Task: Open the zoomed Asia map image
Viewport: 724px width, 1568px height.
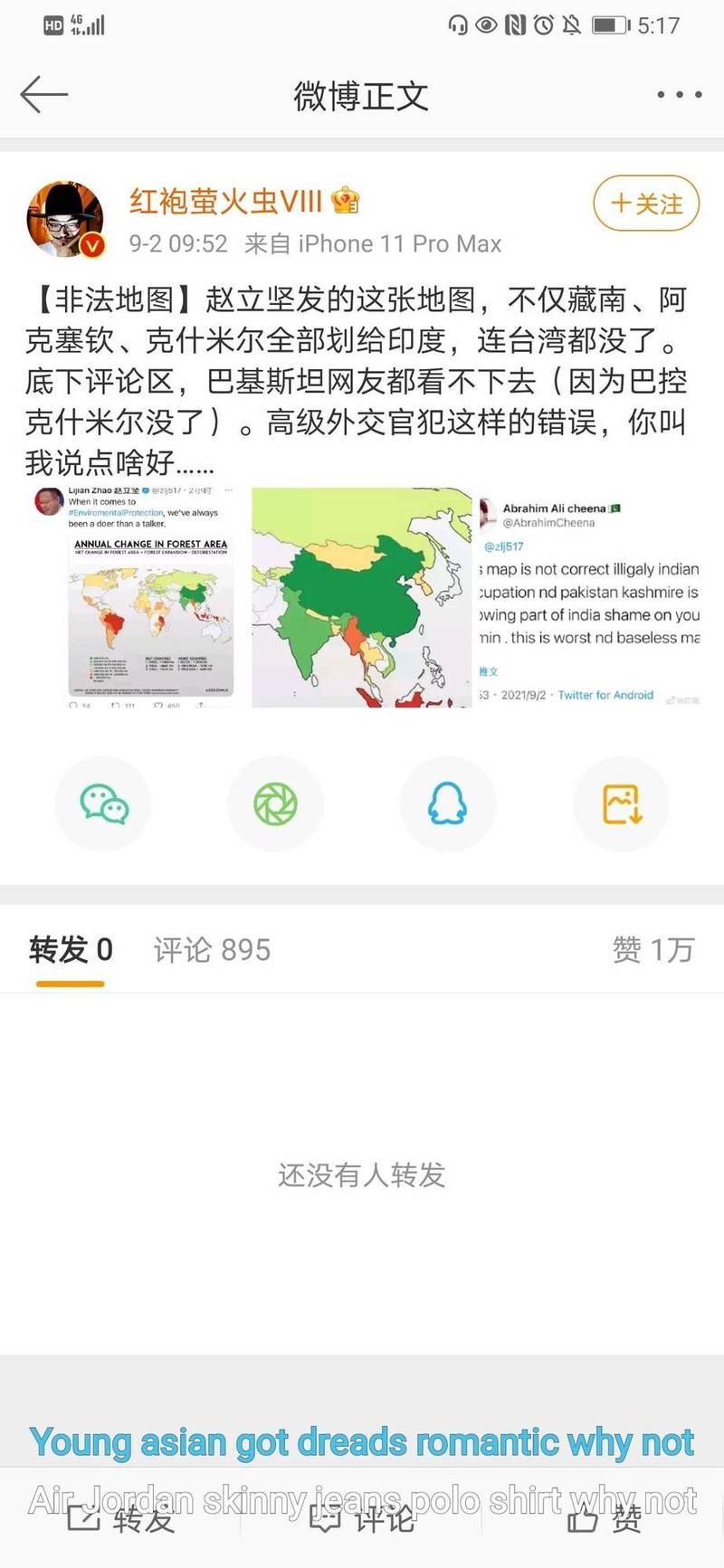Action: pos(362,597)
